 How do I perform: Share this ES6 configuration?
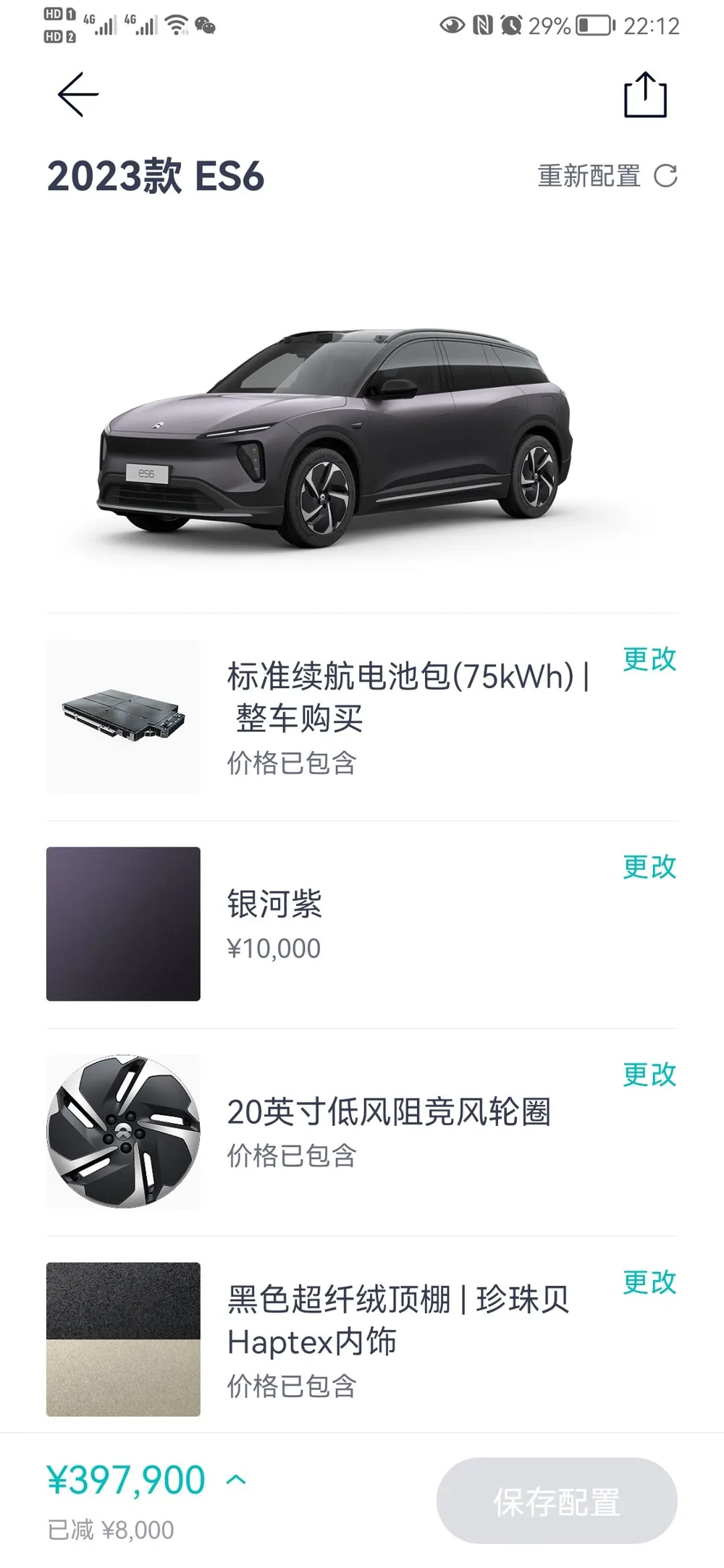(x=644, y=95)
